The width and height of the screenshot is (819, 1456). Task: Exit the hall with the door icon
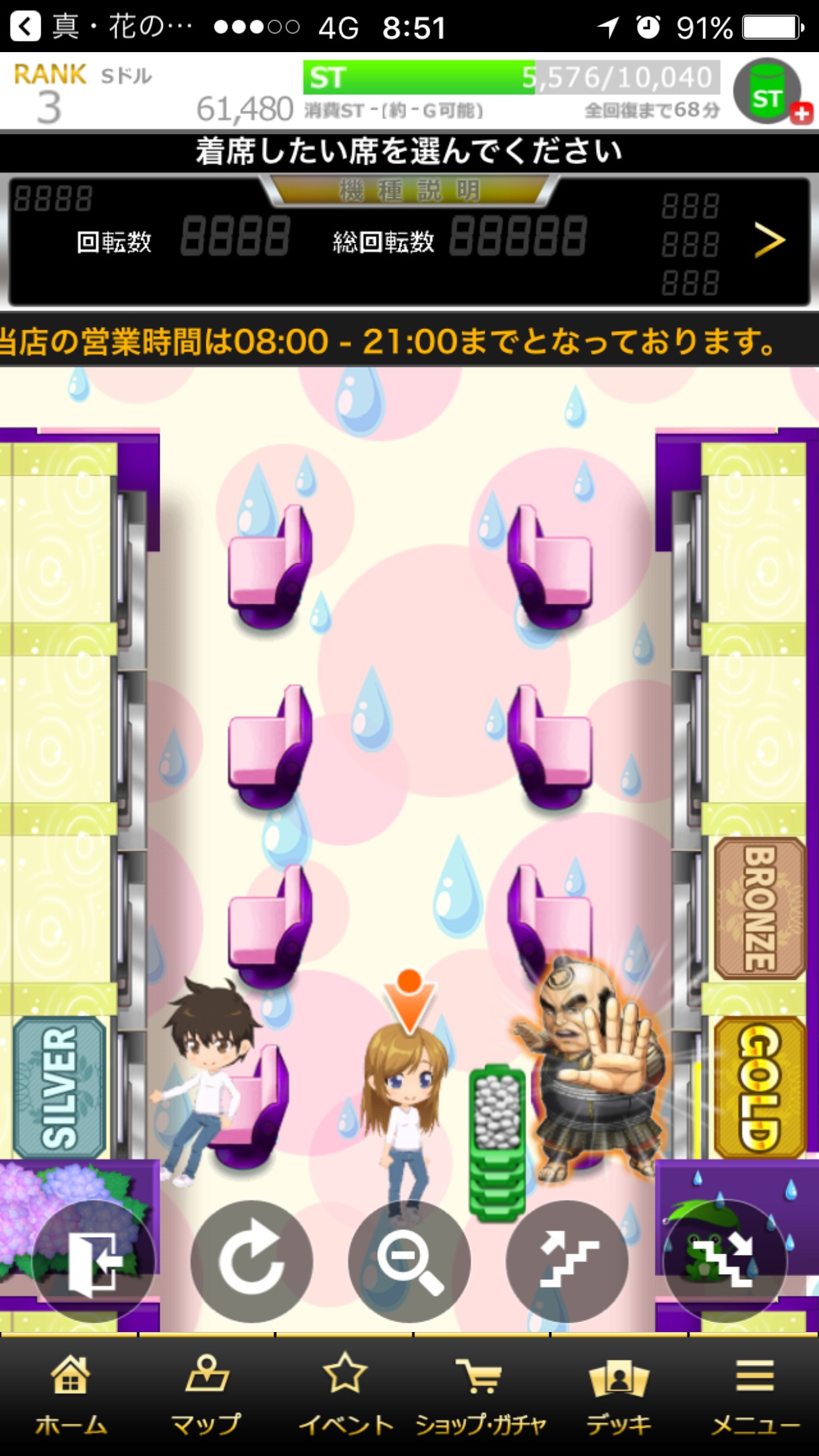pyautogui.click(x=94, y=1261)
